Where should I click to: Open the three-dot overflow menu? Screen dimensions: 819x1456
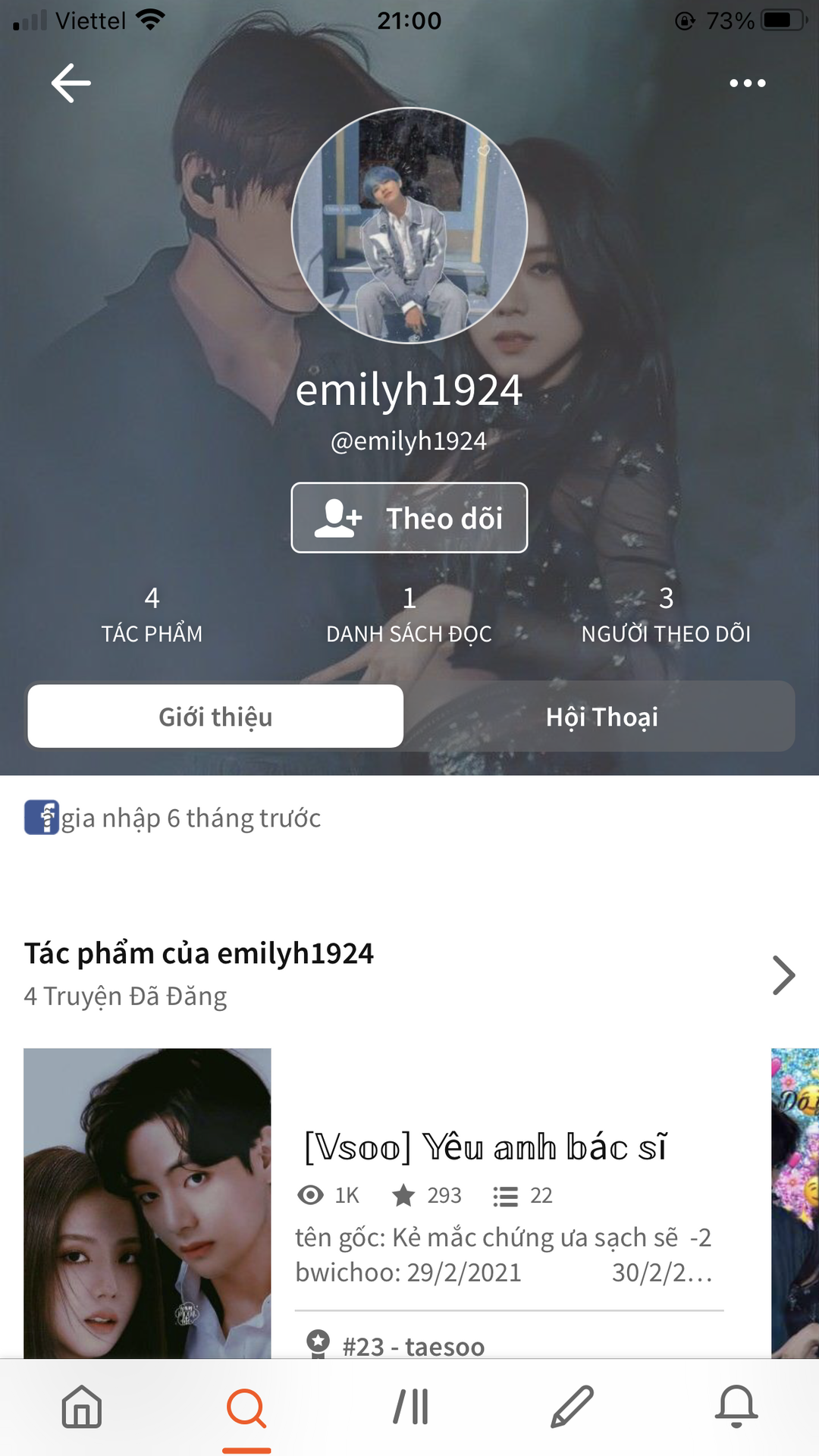pos(747,83)
